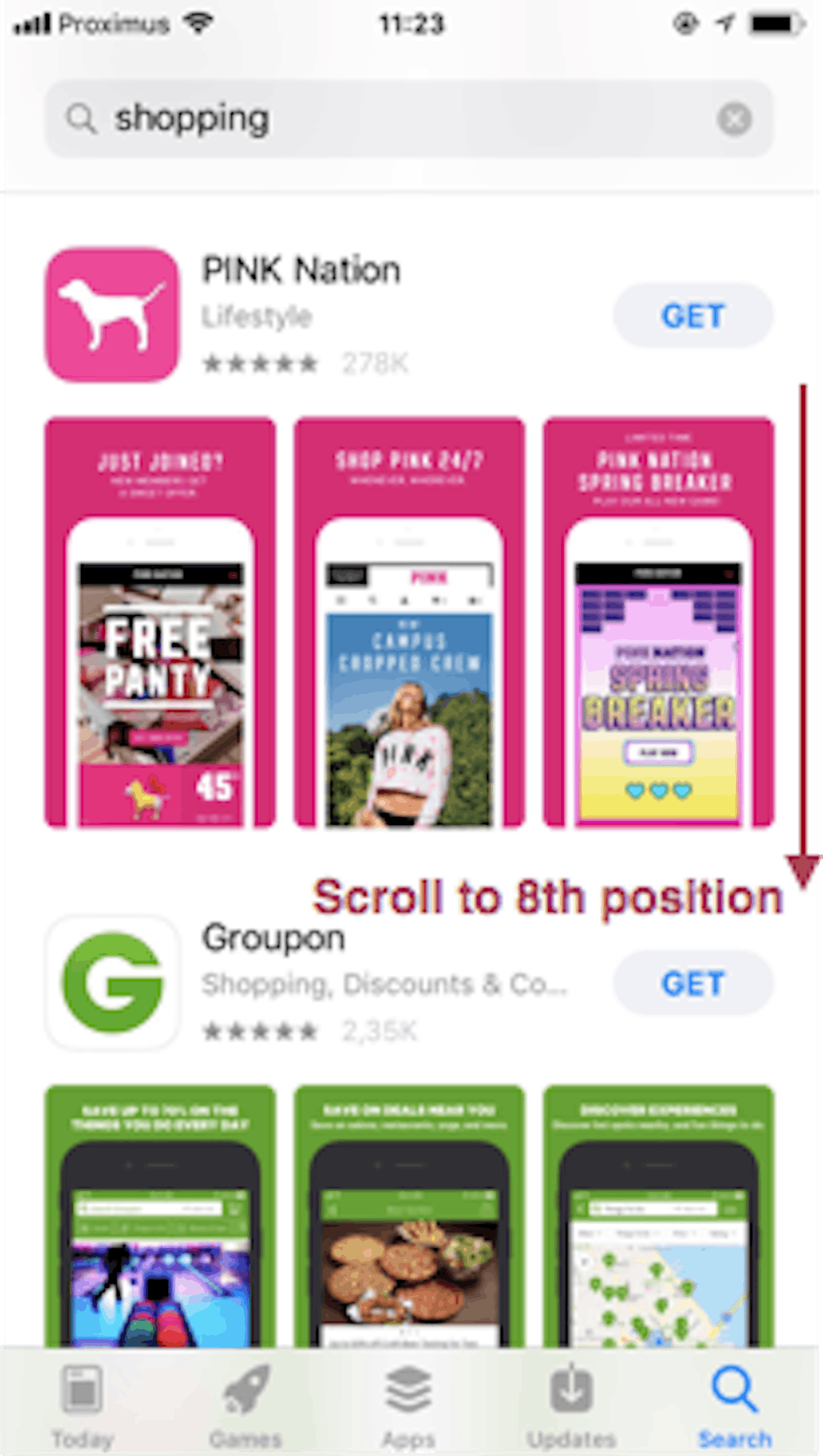Image resolution: width=823 pixels, height=1456 pixels.
Task: View PINK Nation's Shop Pink 24/7 screenshot
Action: click(x=409, y=622)
